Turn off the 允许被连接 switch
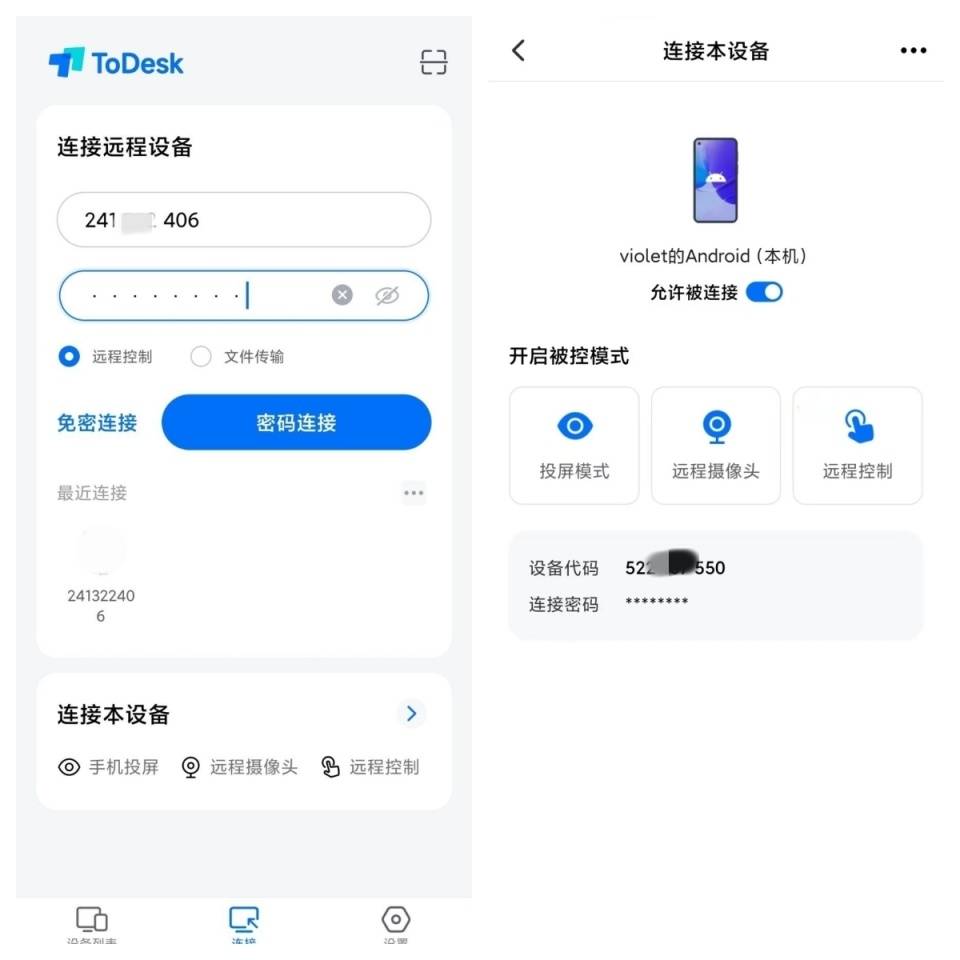 (x=764, y=292)
